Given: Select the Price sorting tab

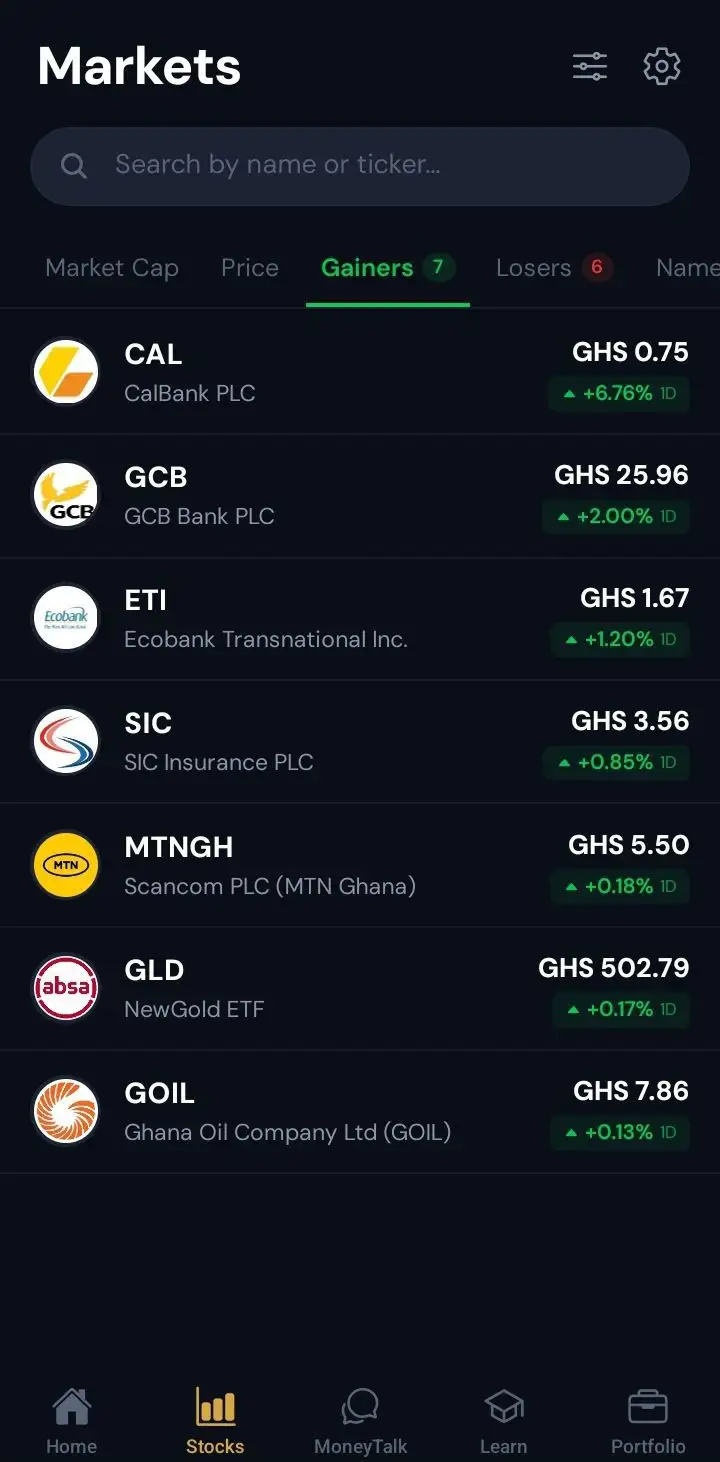Looking at the screenshot, I should click(x=250, y=268).
